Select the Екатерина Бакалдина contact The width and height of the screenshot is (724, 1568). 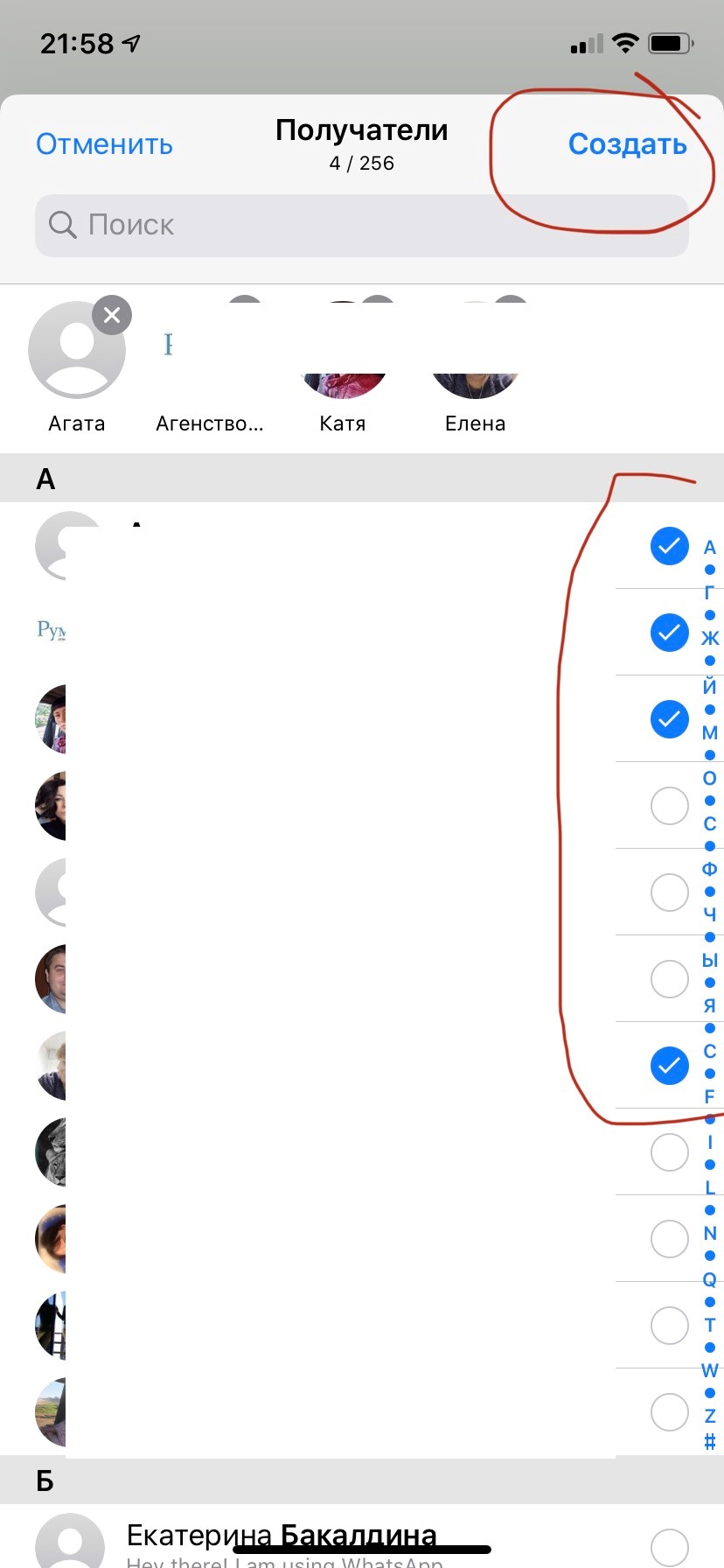point(362,1540)
